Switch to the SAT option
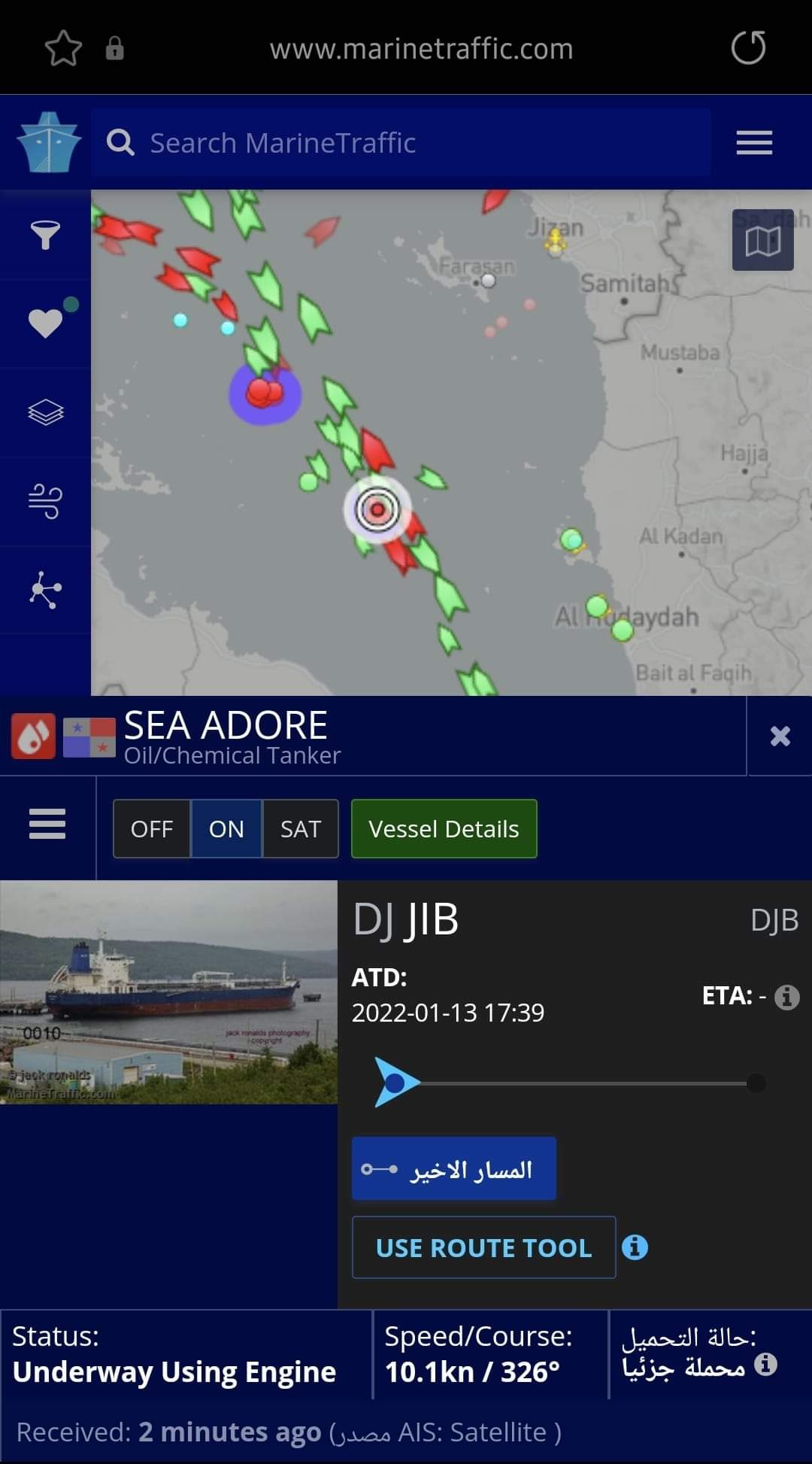 (300, 829)
